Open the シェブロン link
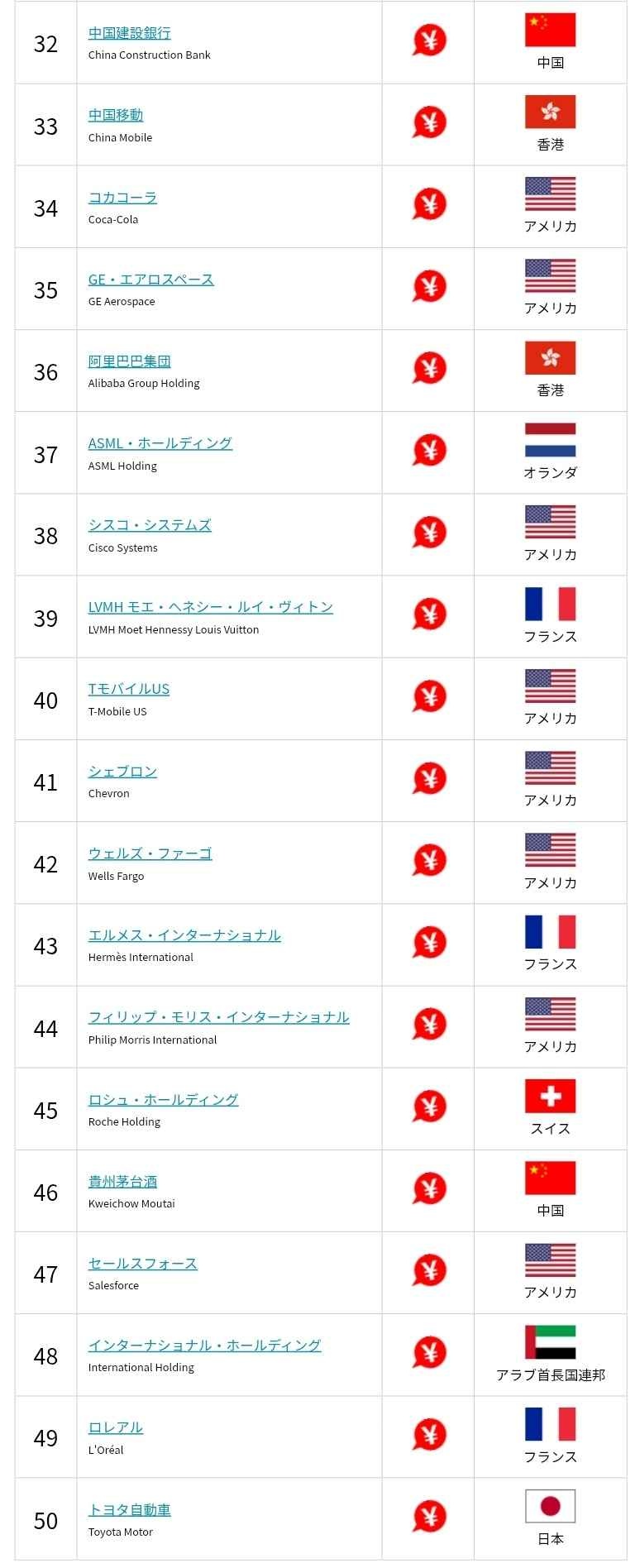 pos(122,772)
